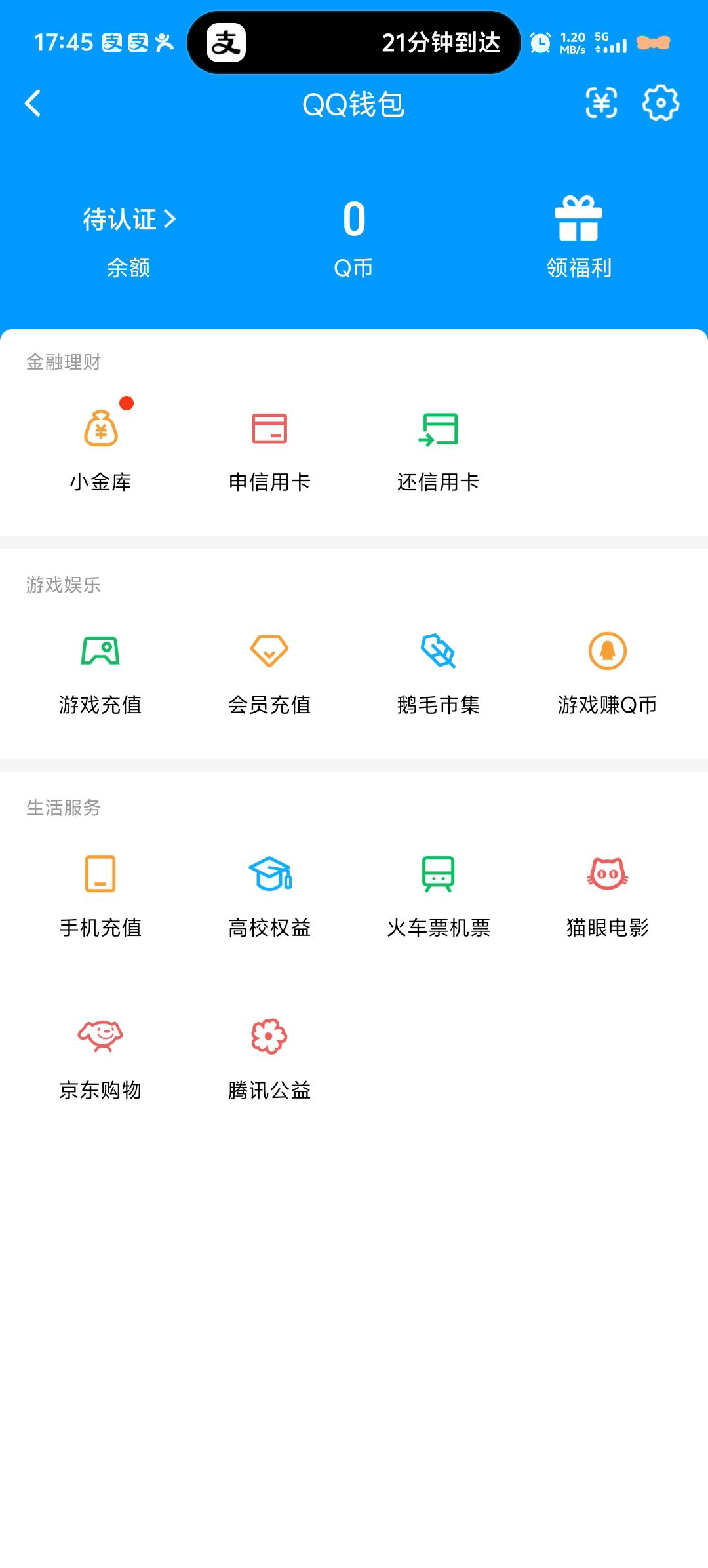Open the currency exchange icon in header

pyautogui.click(x=602, y=104)
